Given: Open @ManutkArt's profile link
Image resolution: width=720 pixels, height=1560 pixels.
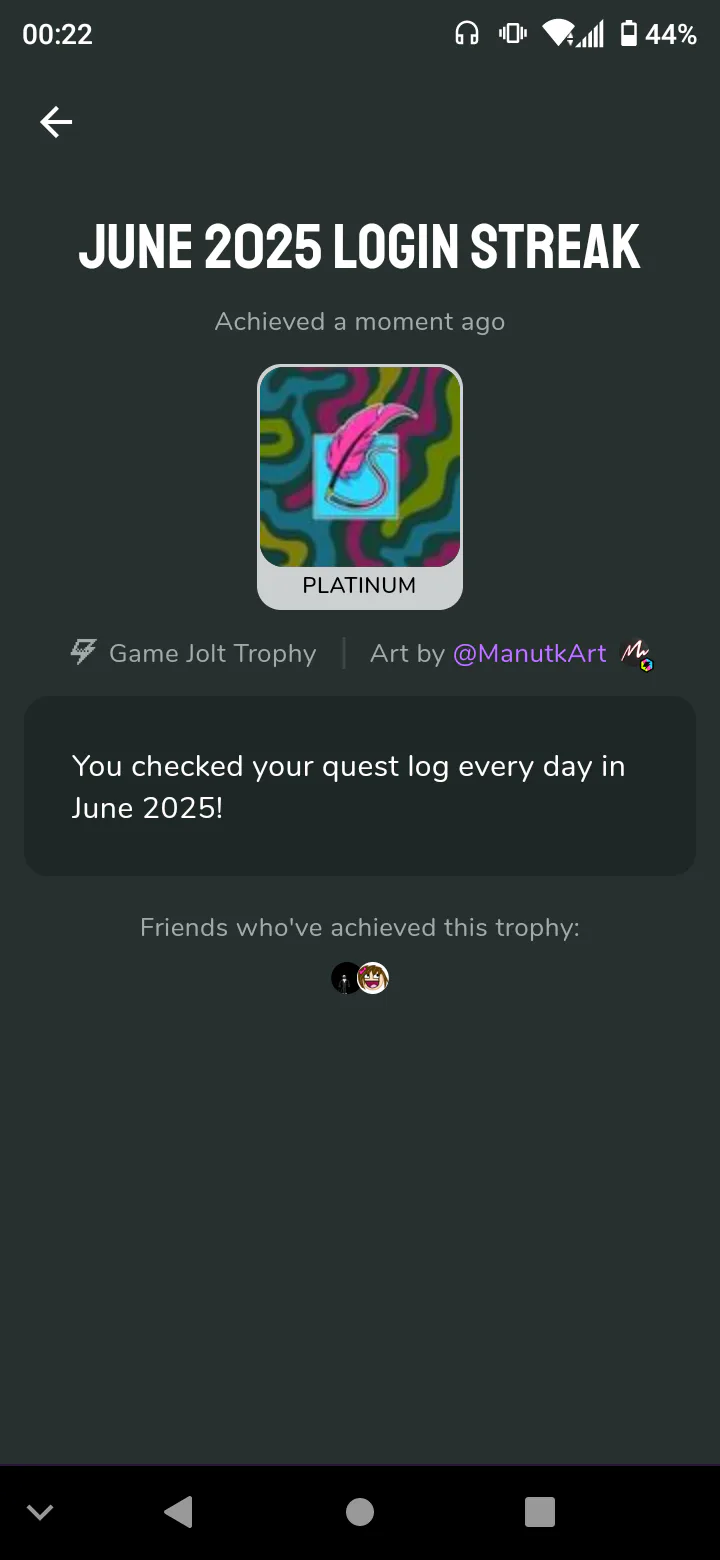Looking at the screenshot, I should (530, 653).
